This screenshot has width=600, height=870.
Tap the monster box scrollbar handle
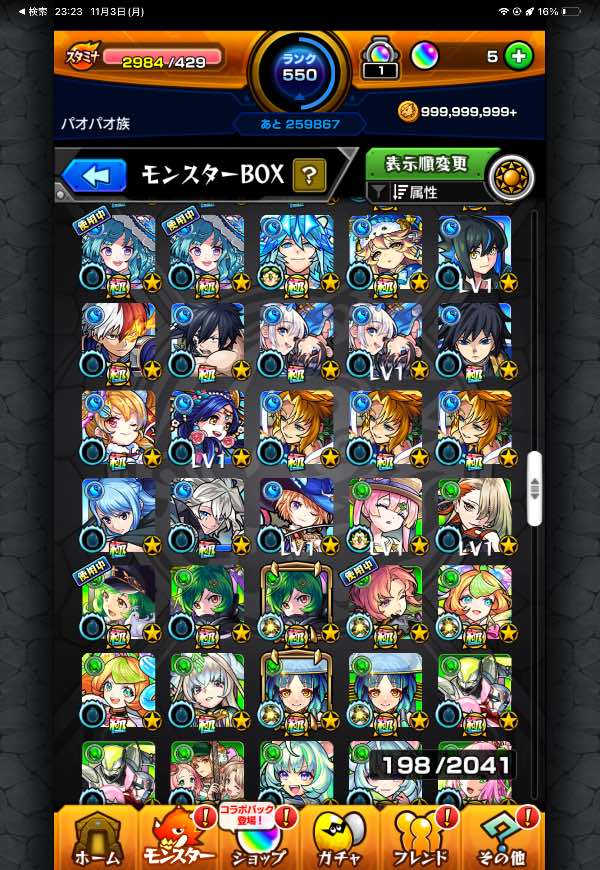click(x=534, y=488)
